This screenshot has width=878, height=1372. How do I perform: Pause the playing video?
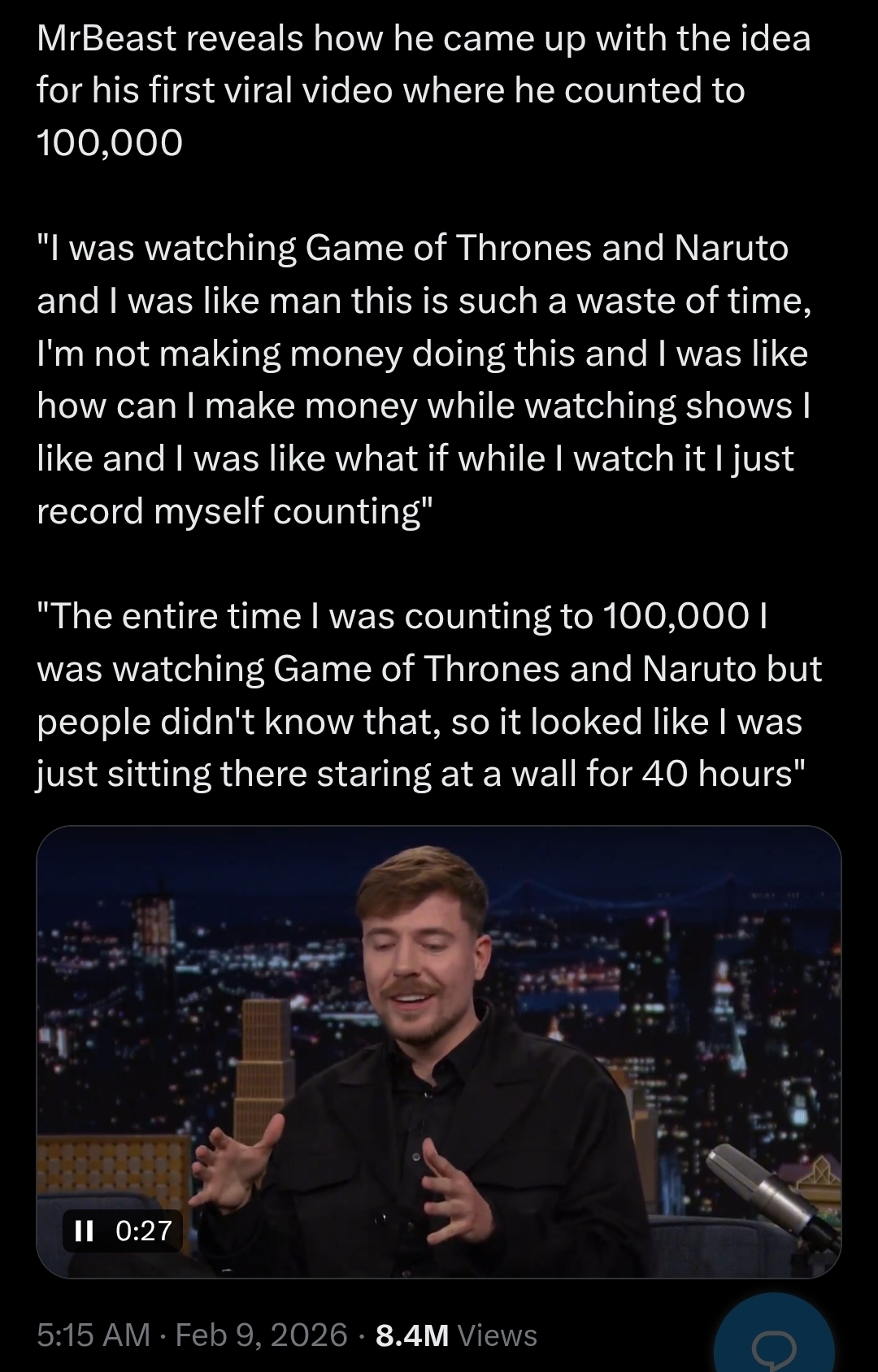click(x=83, y=1231)
